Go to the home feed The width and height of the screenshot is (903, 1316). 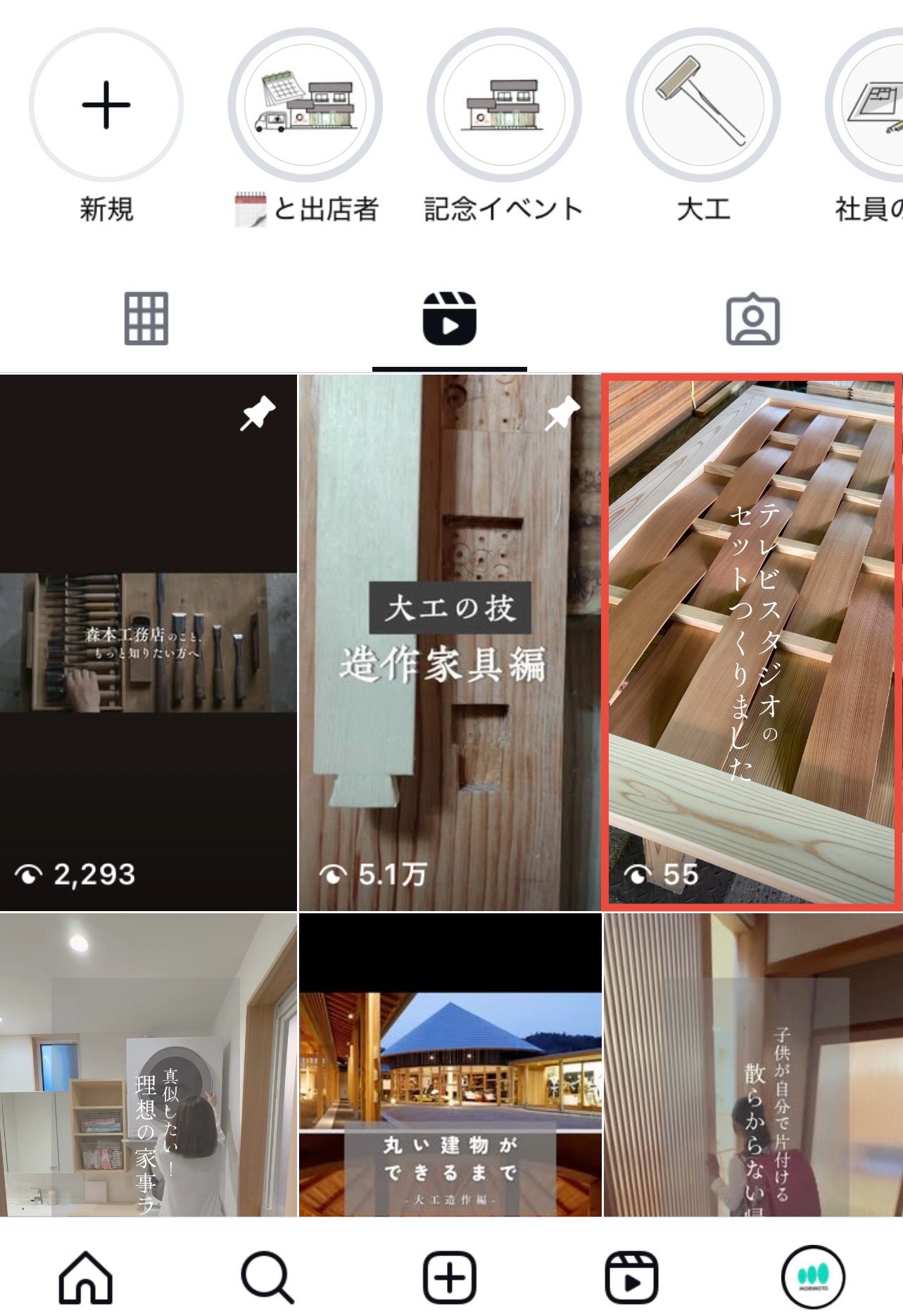[x=85, y=1277]
